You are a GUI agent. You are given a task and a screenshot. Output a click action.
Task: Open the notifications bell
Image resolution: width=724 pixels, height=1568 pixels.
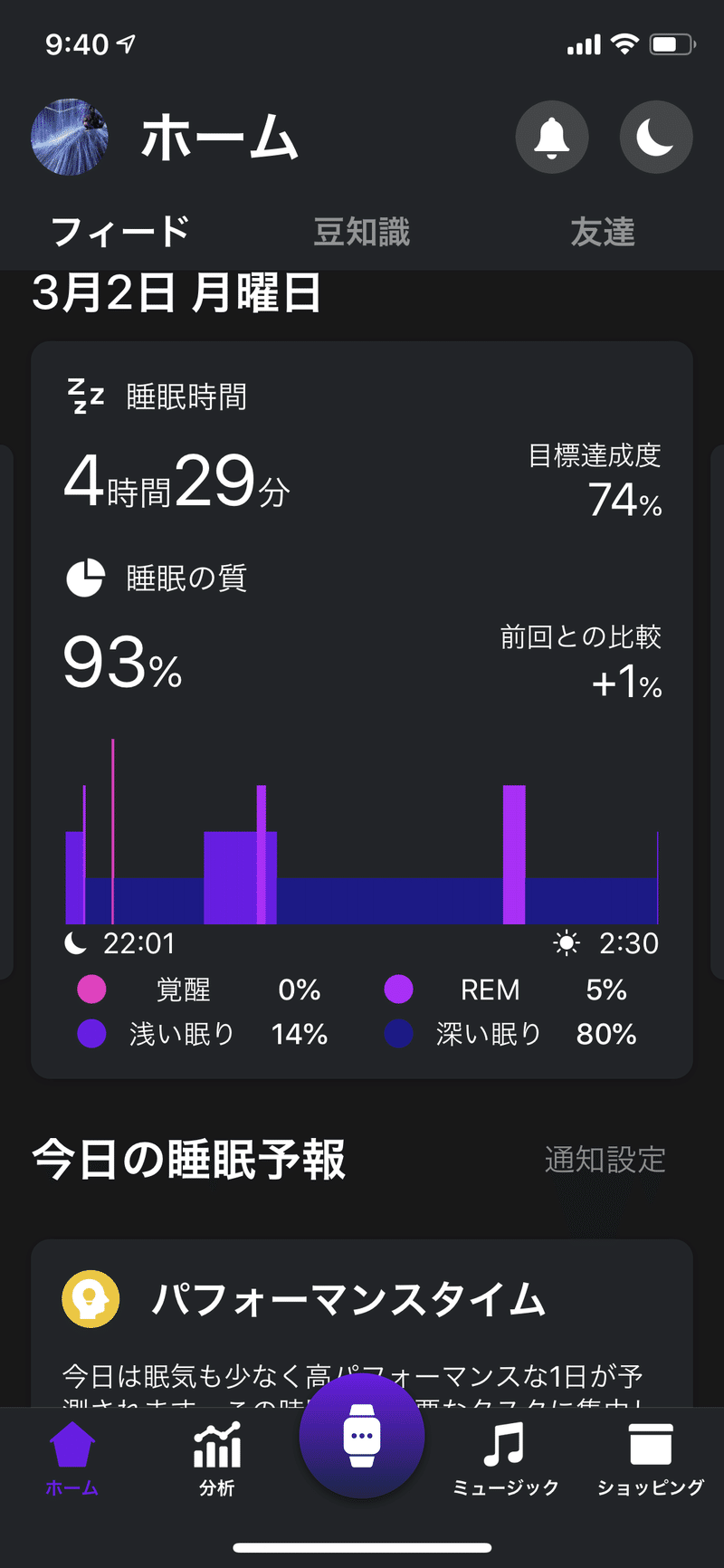(552, 137)
